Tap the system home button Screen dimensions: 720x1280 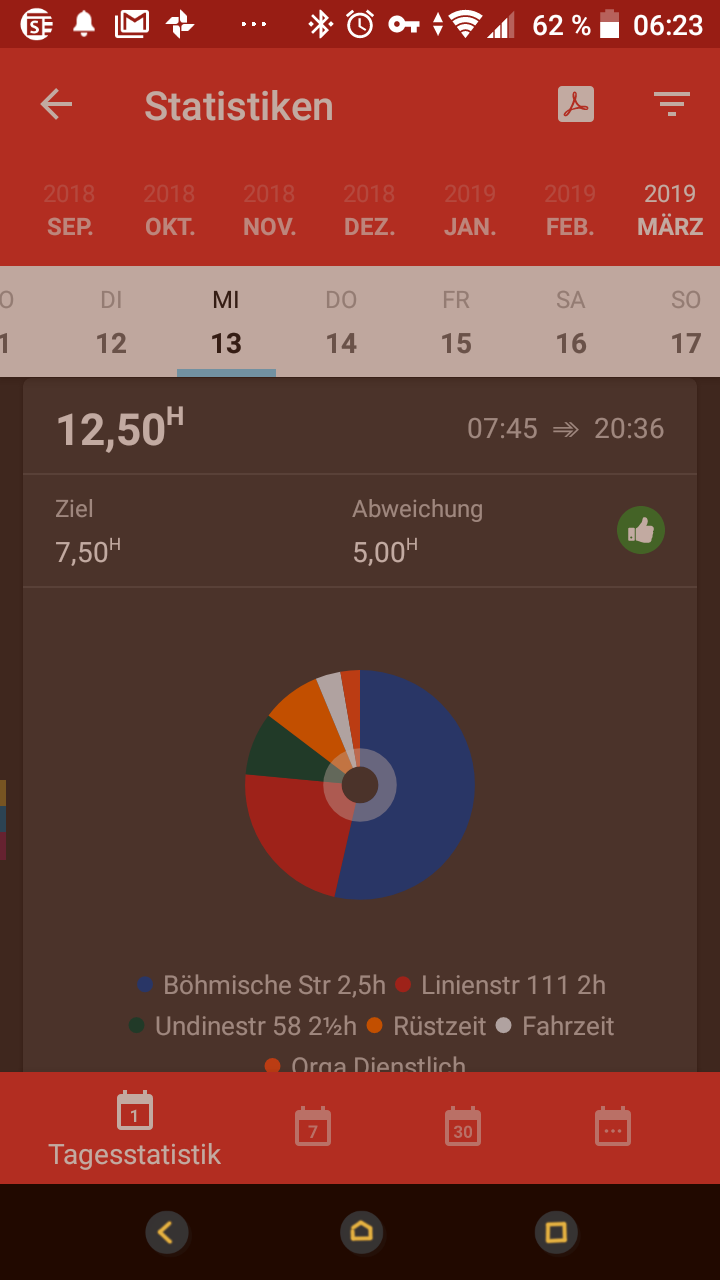[361, 1232]
